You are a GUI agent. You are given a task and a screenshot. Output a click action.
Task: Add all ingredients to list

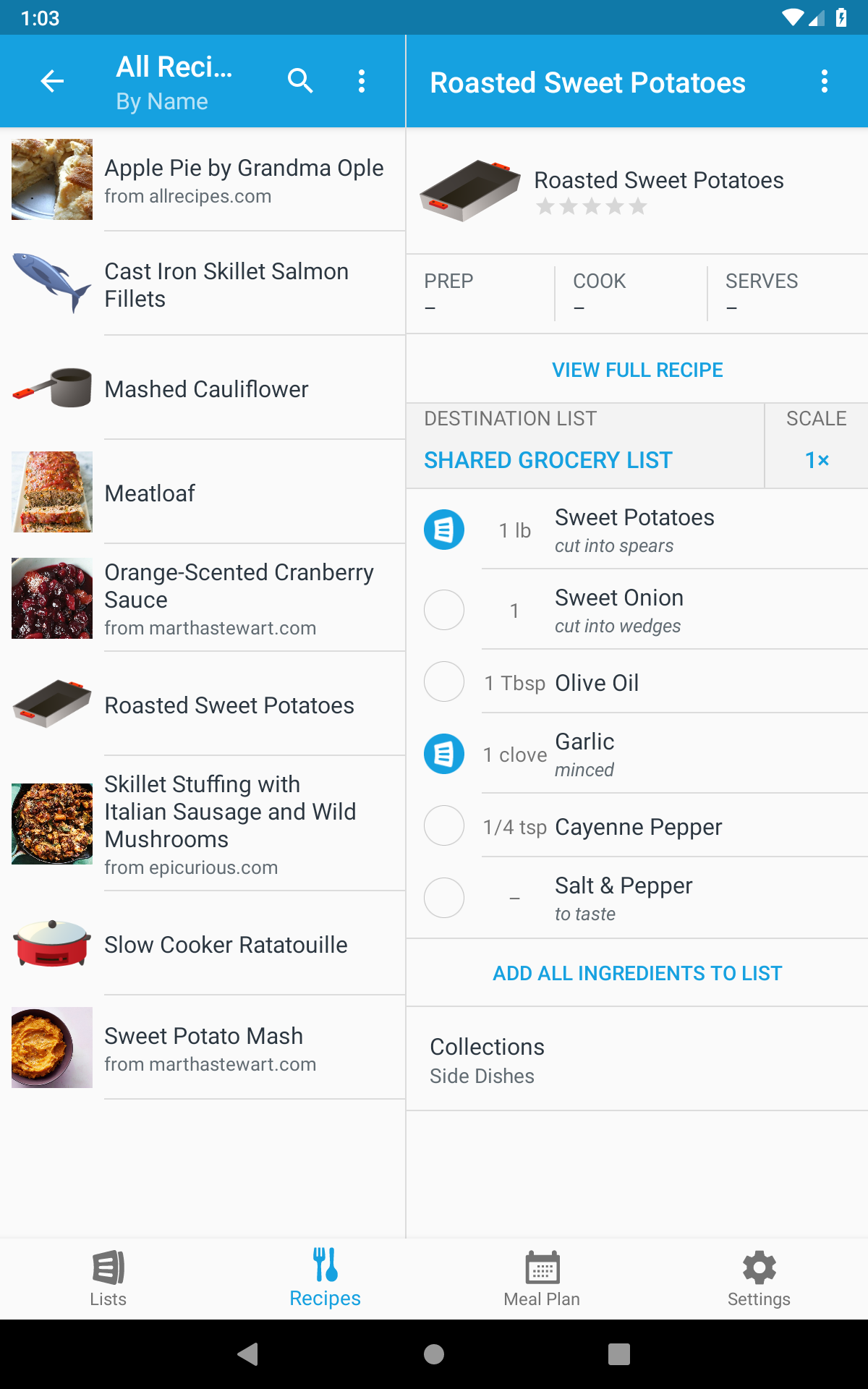(x=637, y=973)
